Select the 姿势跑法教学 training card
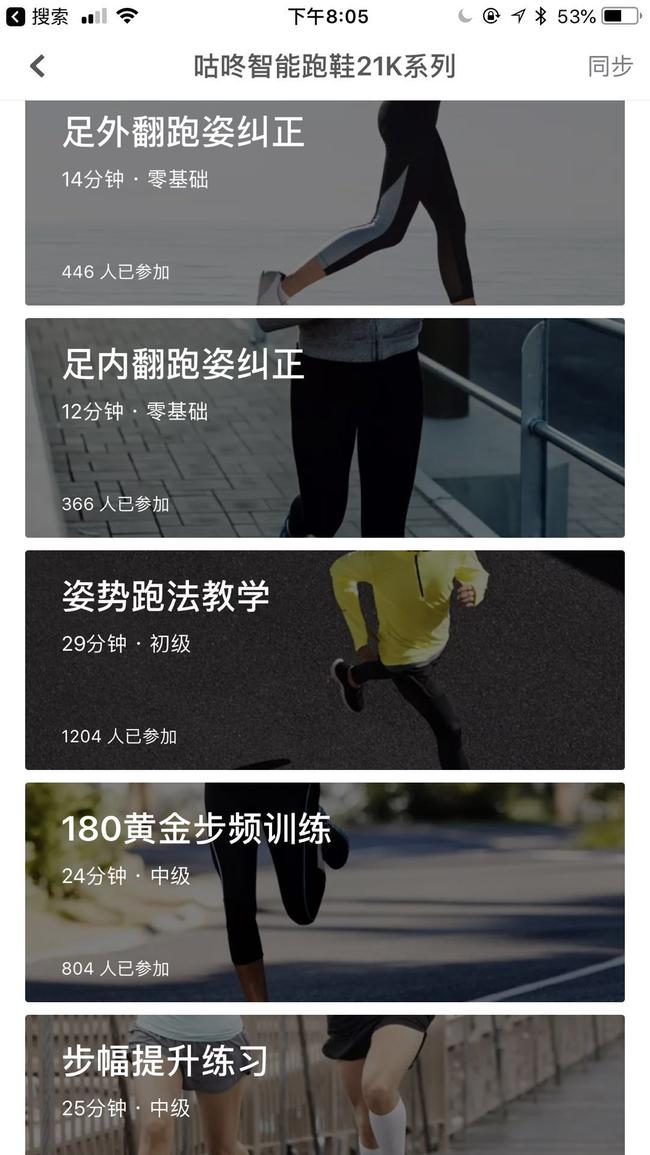Image resolution: width=650 pixels, height=1155 pixels. 324,660
